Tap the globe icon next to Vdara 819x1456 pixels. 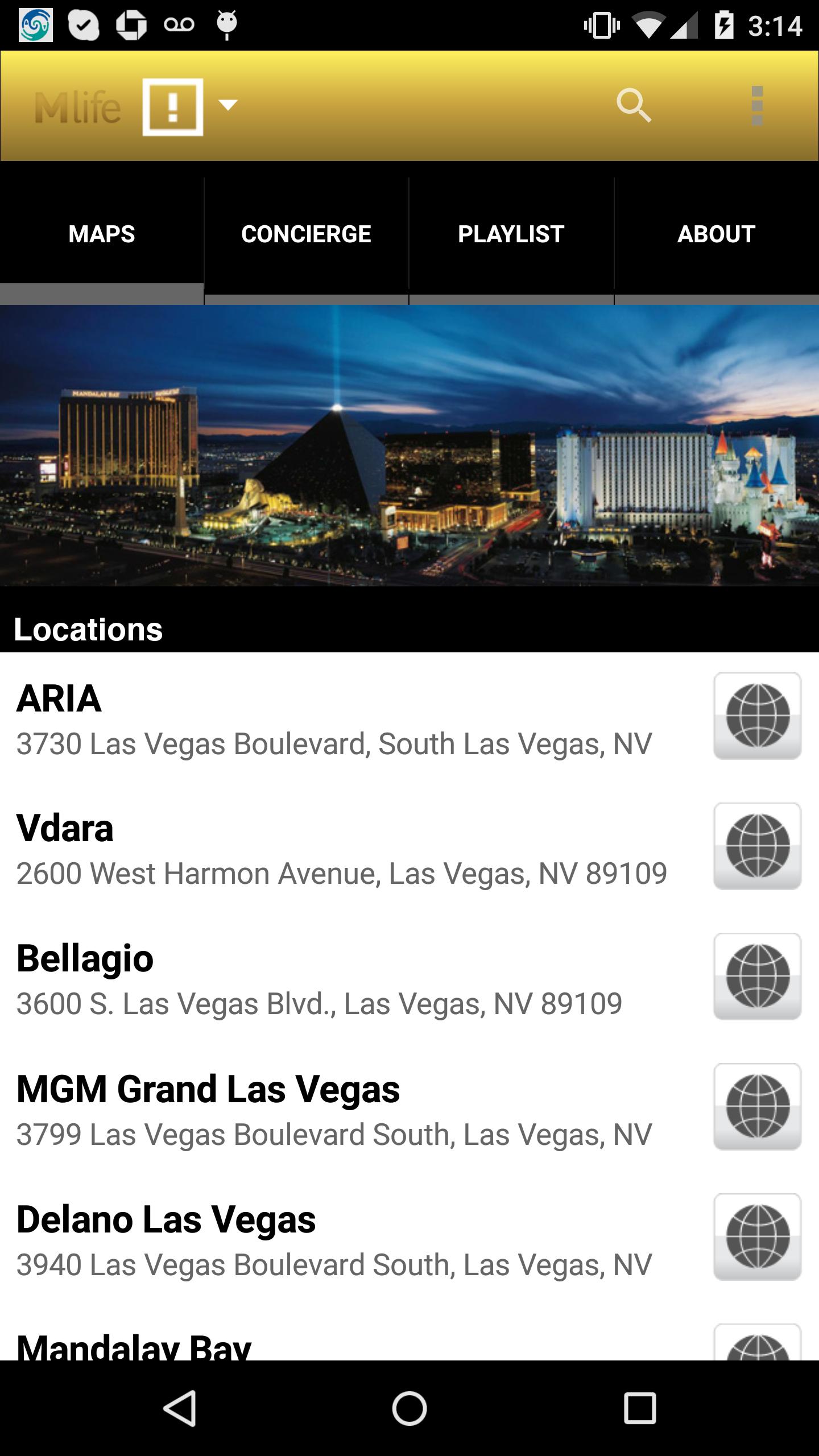coord(758,846)
